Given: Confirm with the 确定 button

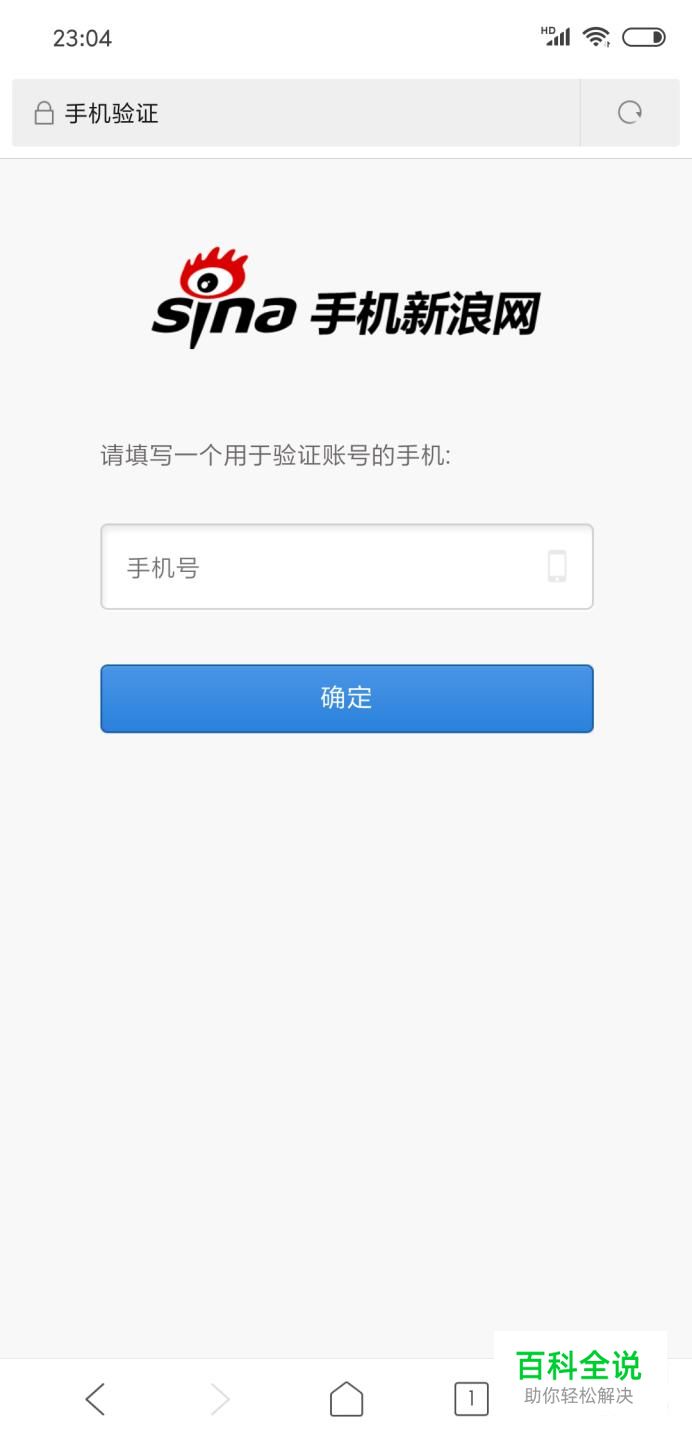Looking at the screenshot, I should tap(346, 698).
